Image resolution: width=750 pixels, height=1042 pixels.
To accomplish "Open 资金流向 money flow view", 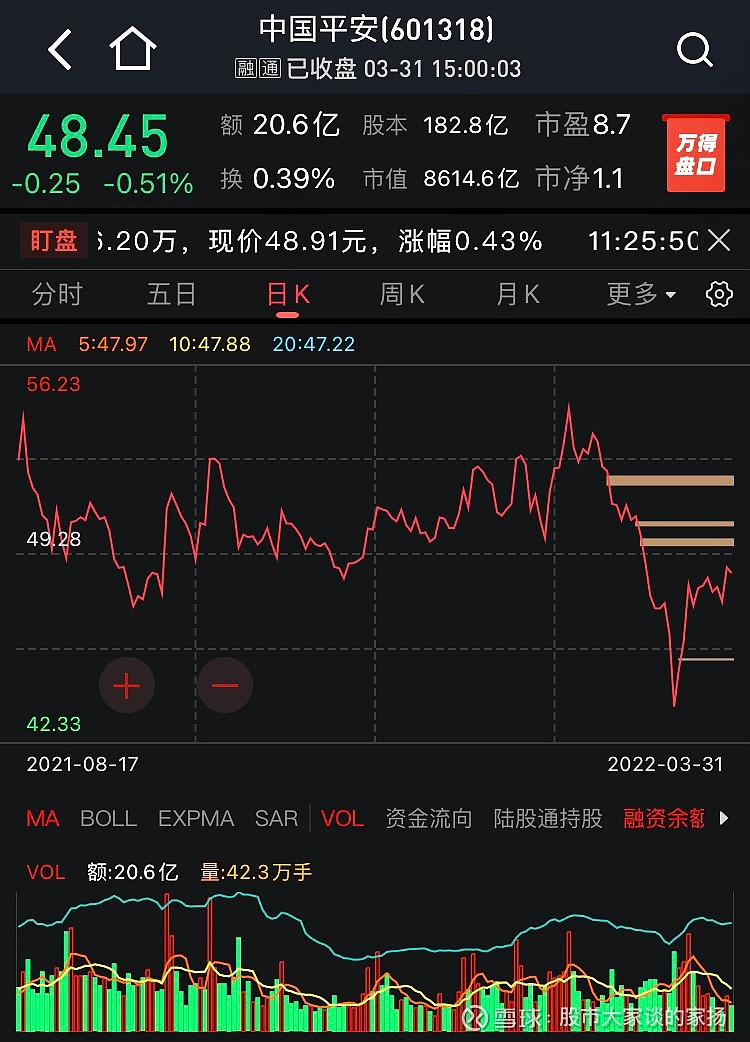I will (x=427, y=818).
